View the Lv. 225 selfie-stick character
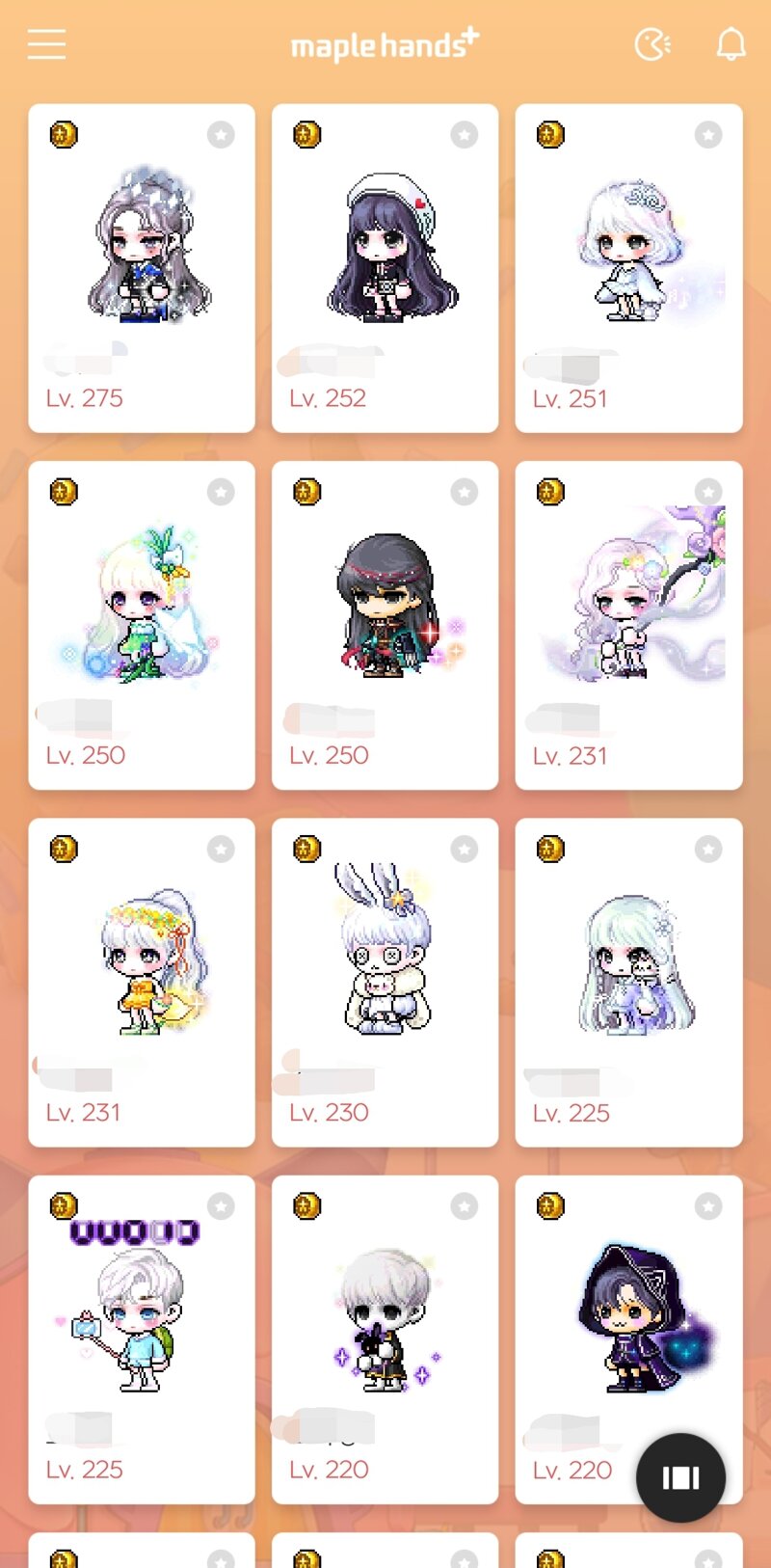771x1568 pixels. click(x=142, y=1338)
